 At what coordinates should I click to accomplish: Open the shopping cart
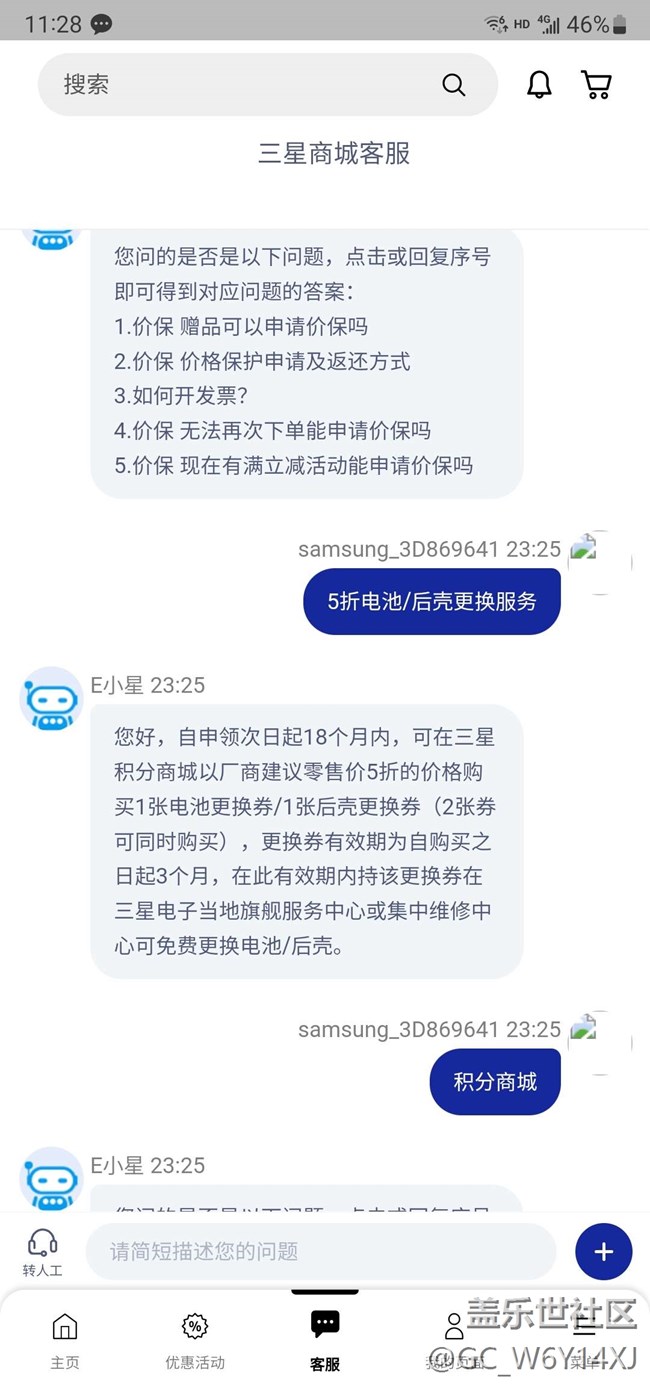coord(596,85)
